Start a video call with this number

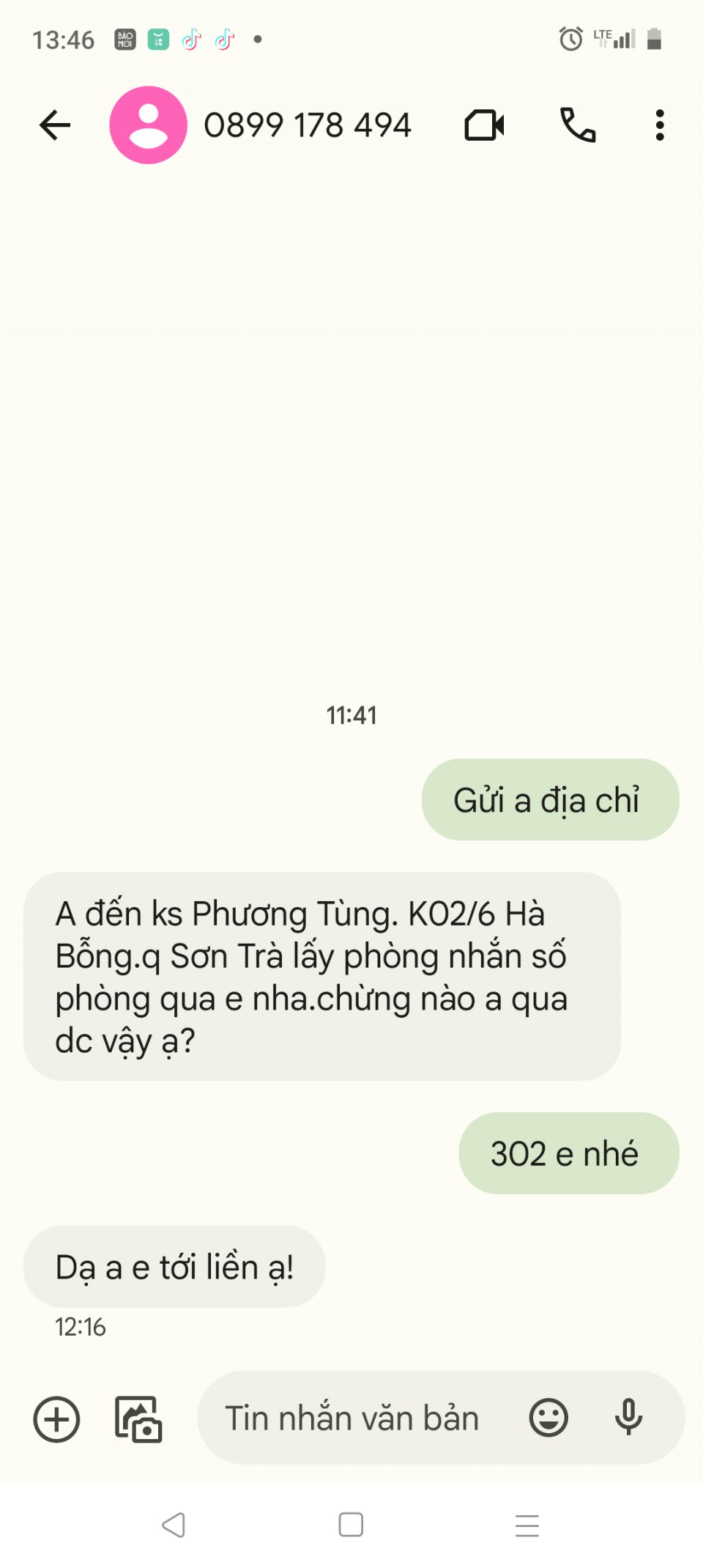[x=484, y=125]
